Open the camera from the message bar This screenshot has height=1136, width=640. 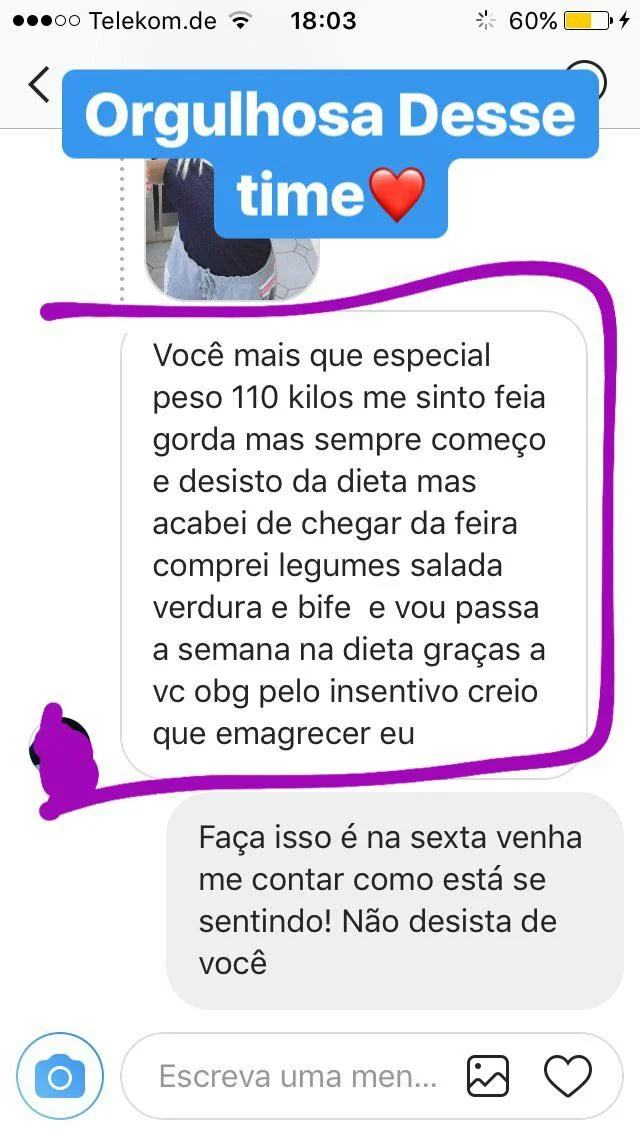pos(60,1076)
